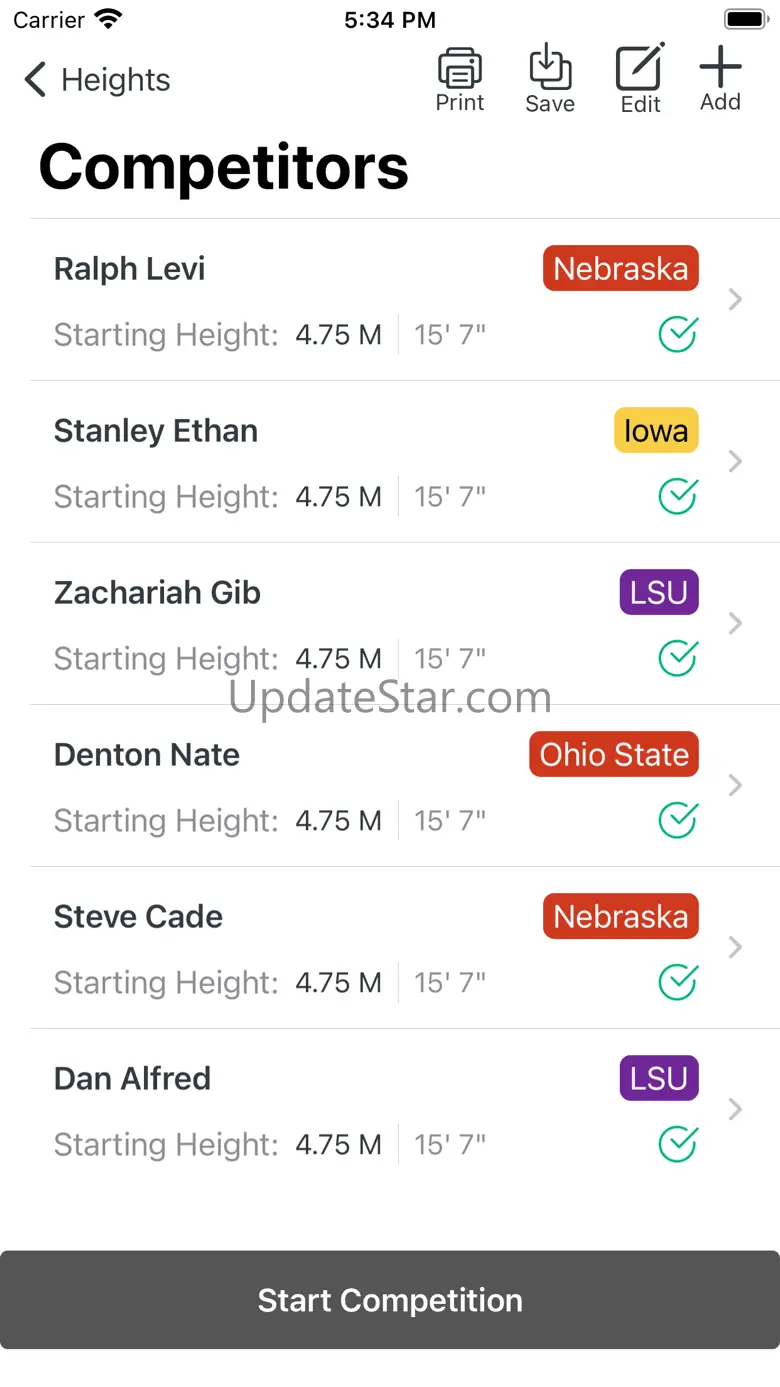Open Stanley Ethan's row
The width and height of the screenshot is (780, 1387).
pyautogui.click(x=405, y=462)
